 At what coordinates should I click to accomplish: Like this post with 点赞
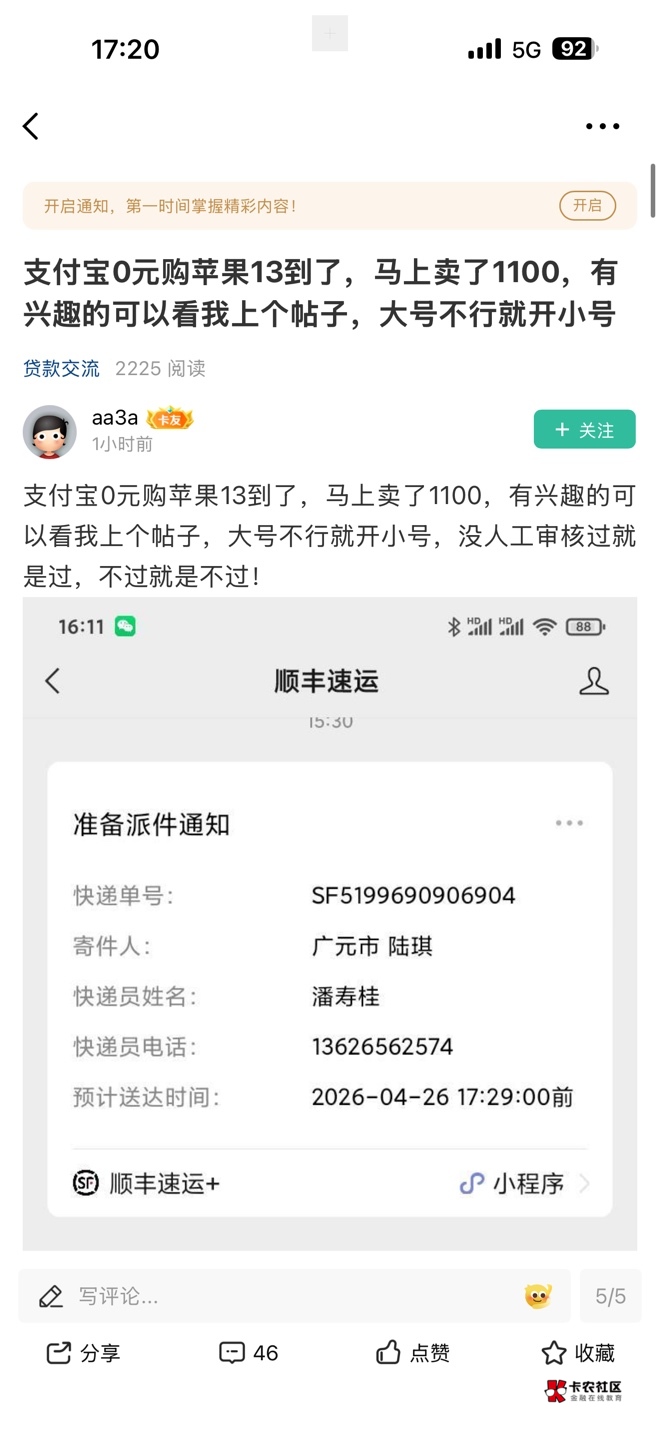413,1353
